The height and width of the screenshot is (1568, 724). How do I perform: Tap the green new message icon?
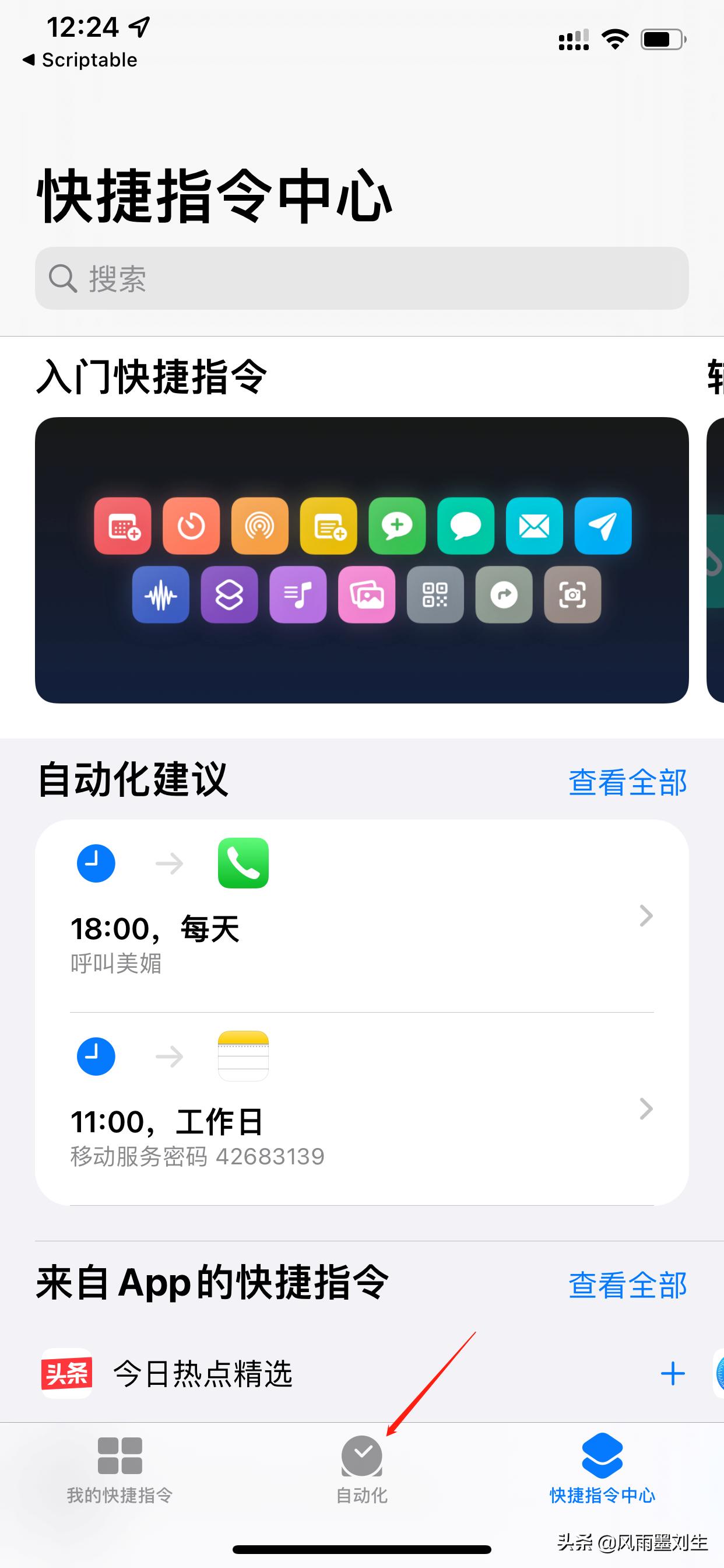point(396,527)
